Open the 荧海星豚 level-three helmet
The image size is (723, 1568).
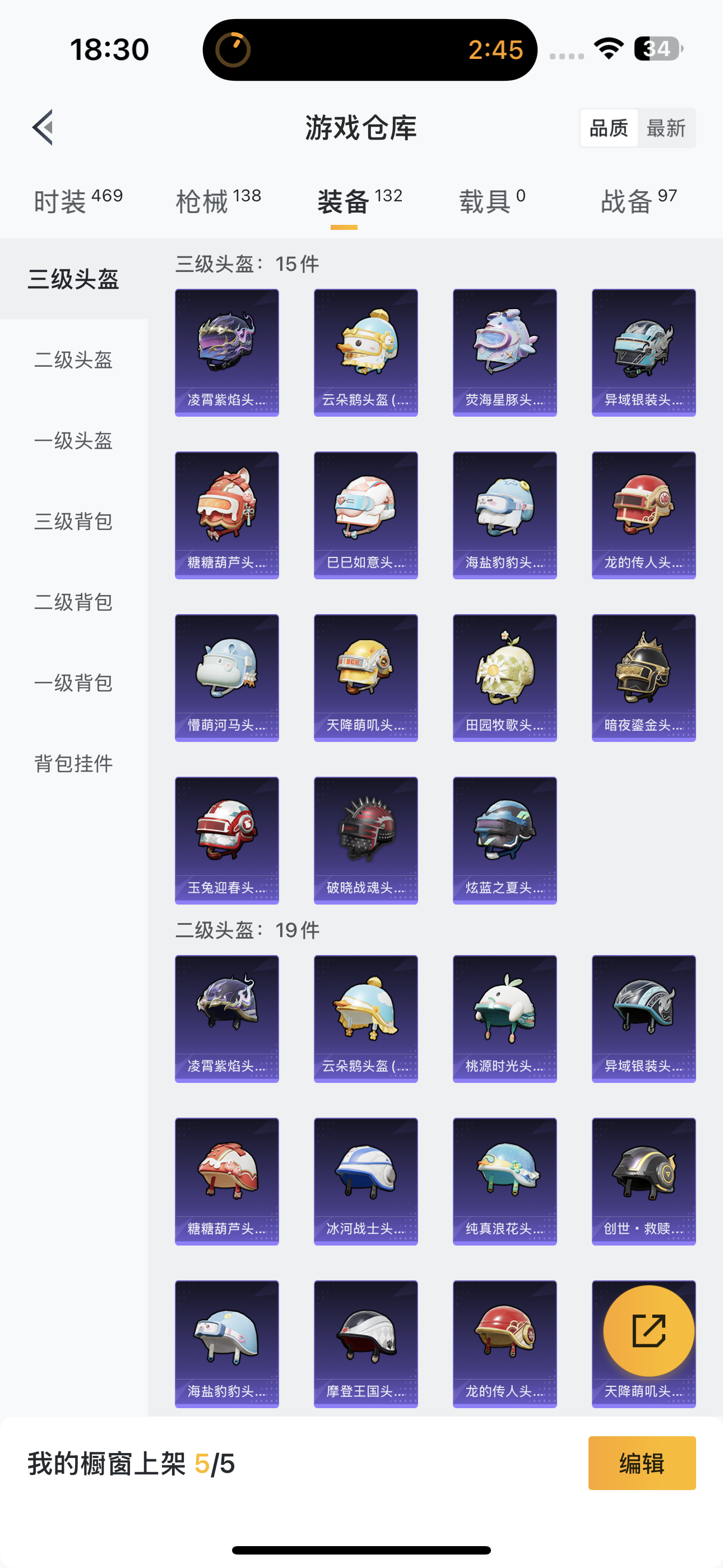tap(504, 352)
